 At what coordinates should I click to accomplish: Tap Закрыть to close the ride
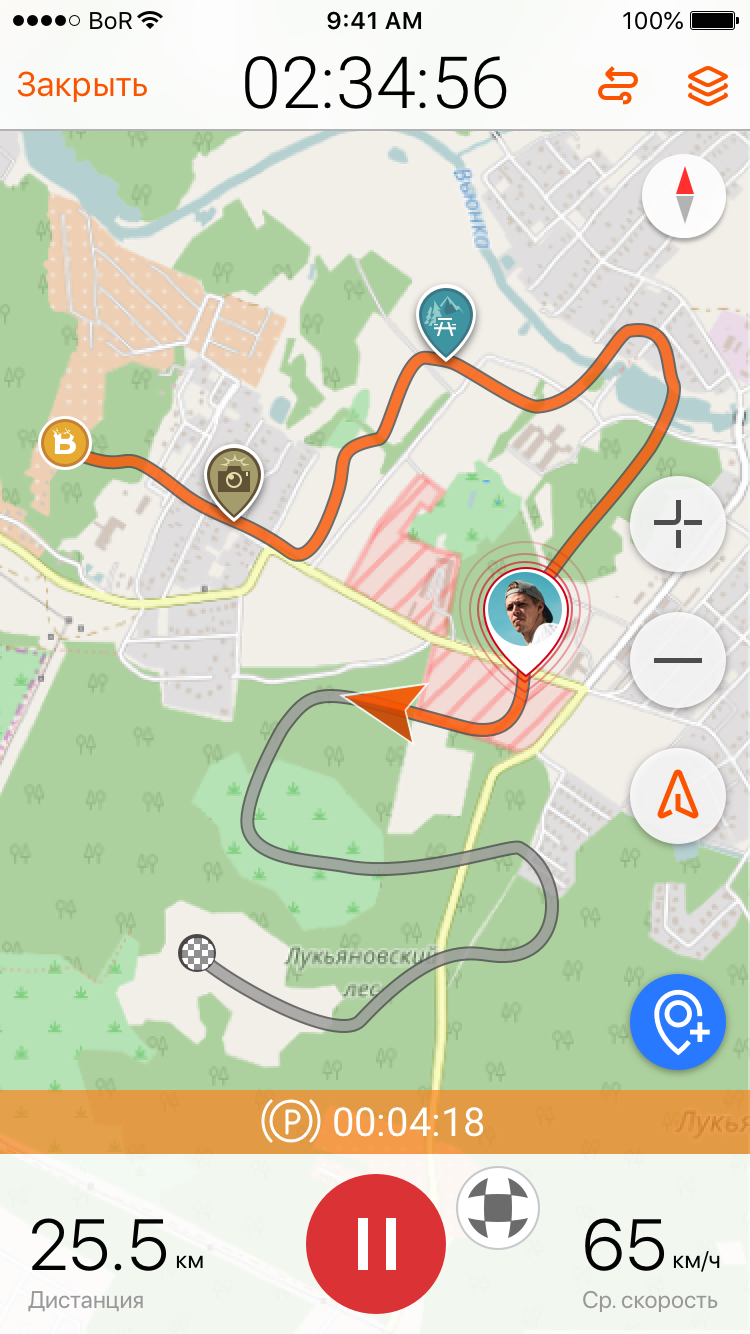[82, 85]
